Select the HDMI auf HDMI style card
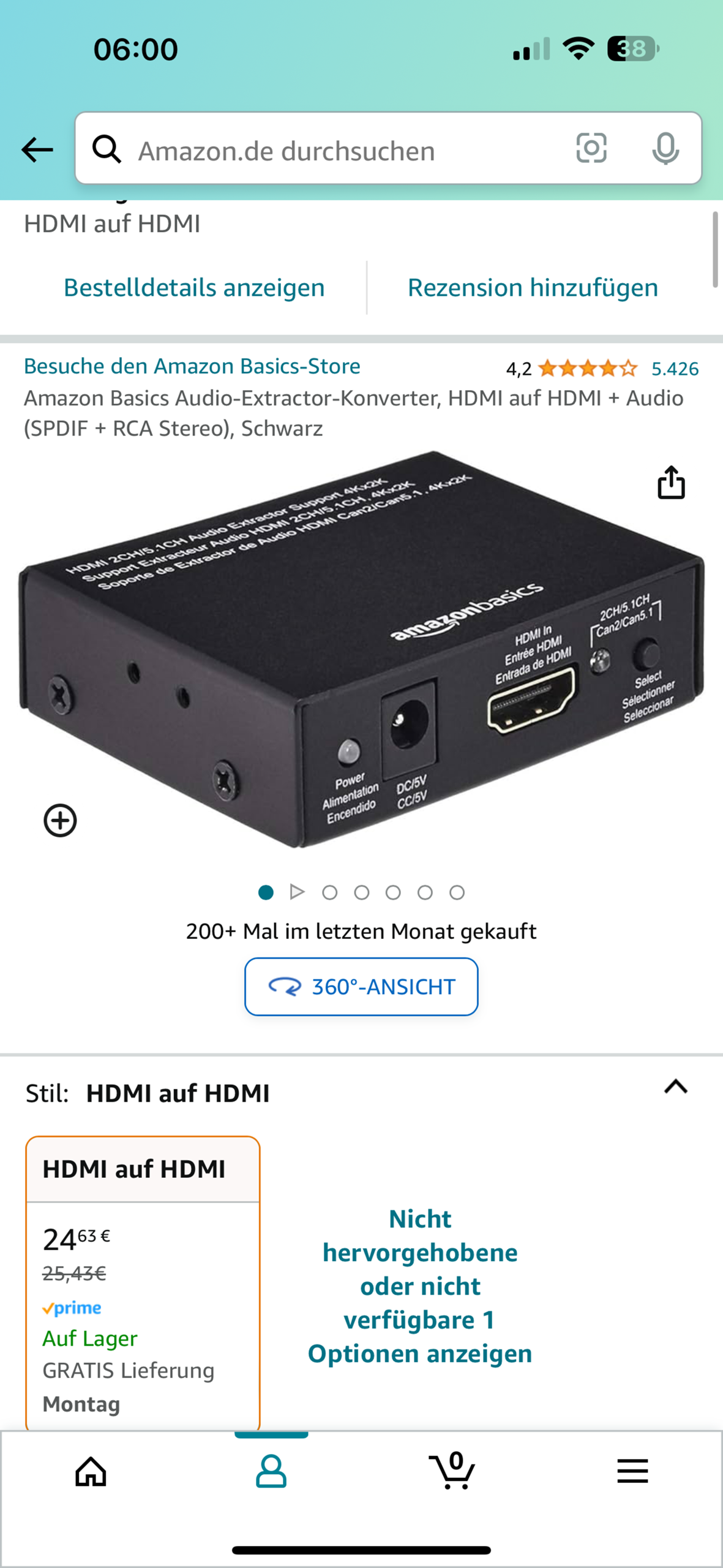The height and width of the screenshot is (1568, 723). click(x=143, y=1280)
